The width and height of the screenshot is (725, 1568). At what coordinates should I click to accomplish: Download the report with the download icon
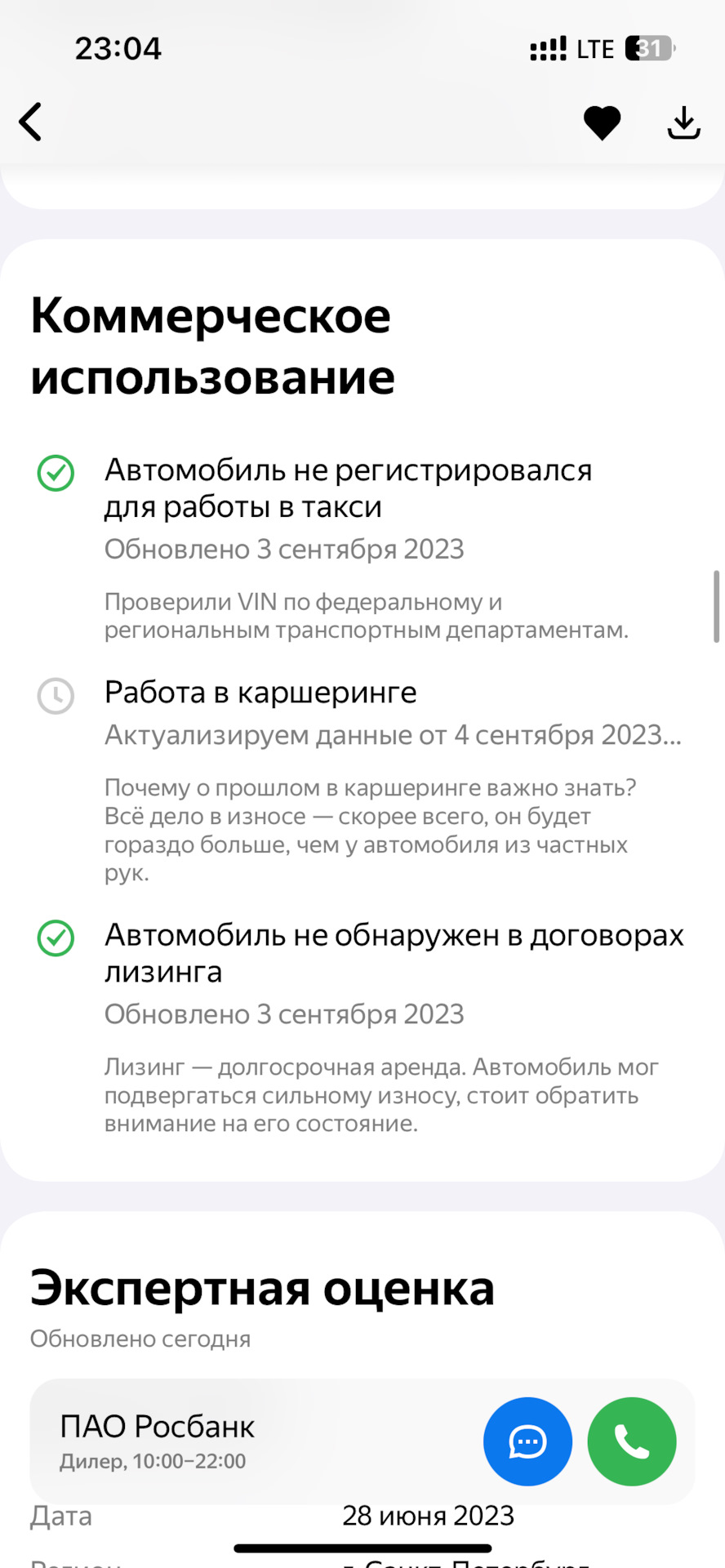click(683, 123)
